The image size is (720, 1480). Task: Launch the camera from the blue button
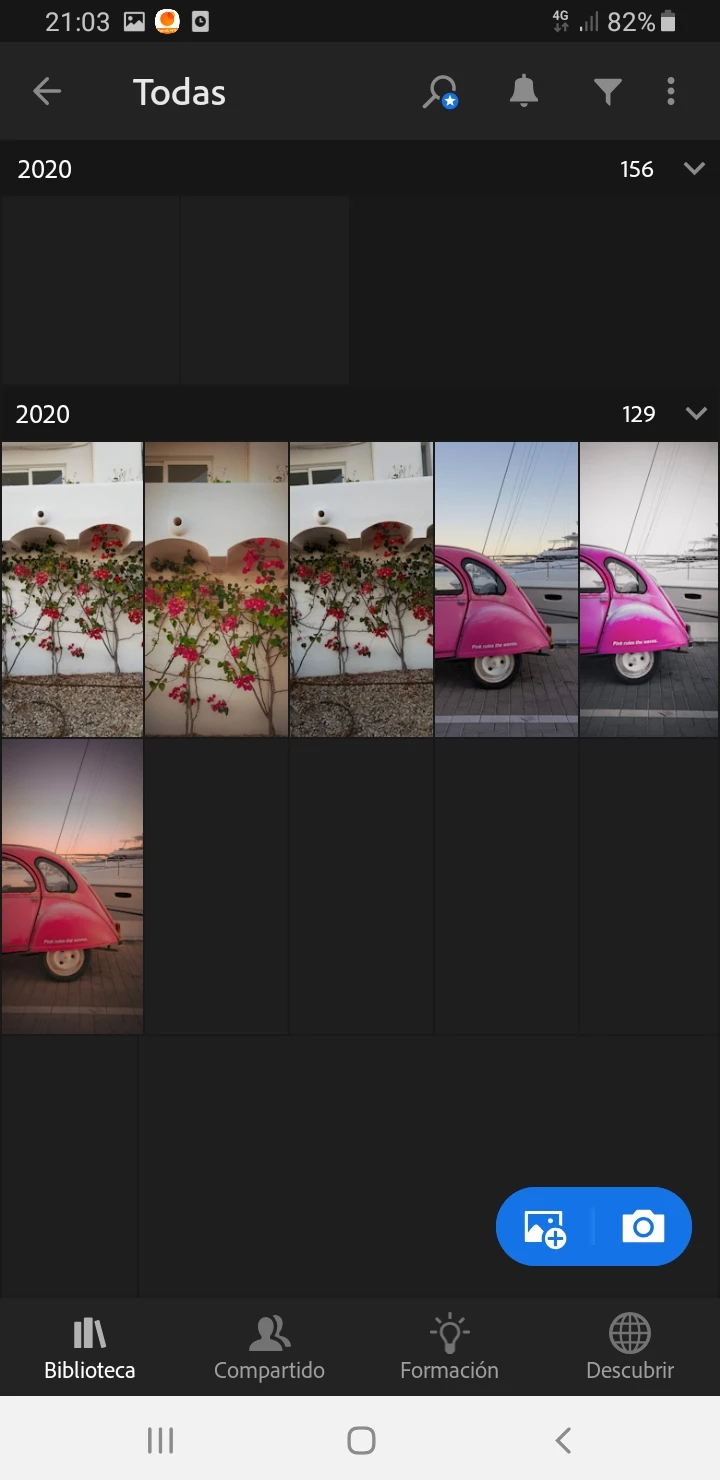point(643,1227)
